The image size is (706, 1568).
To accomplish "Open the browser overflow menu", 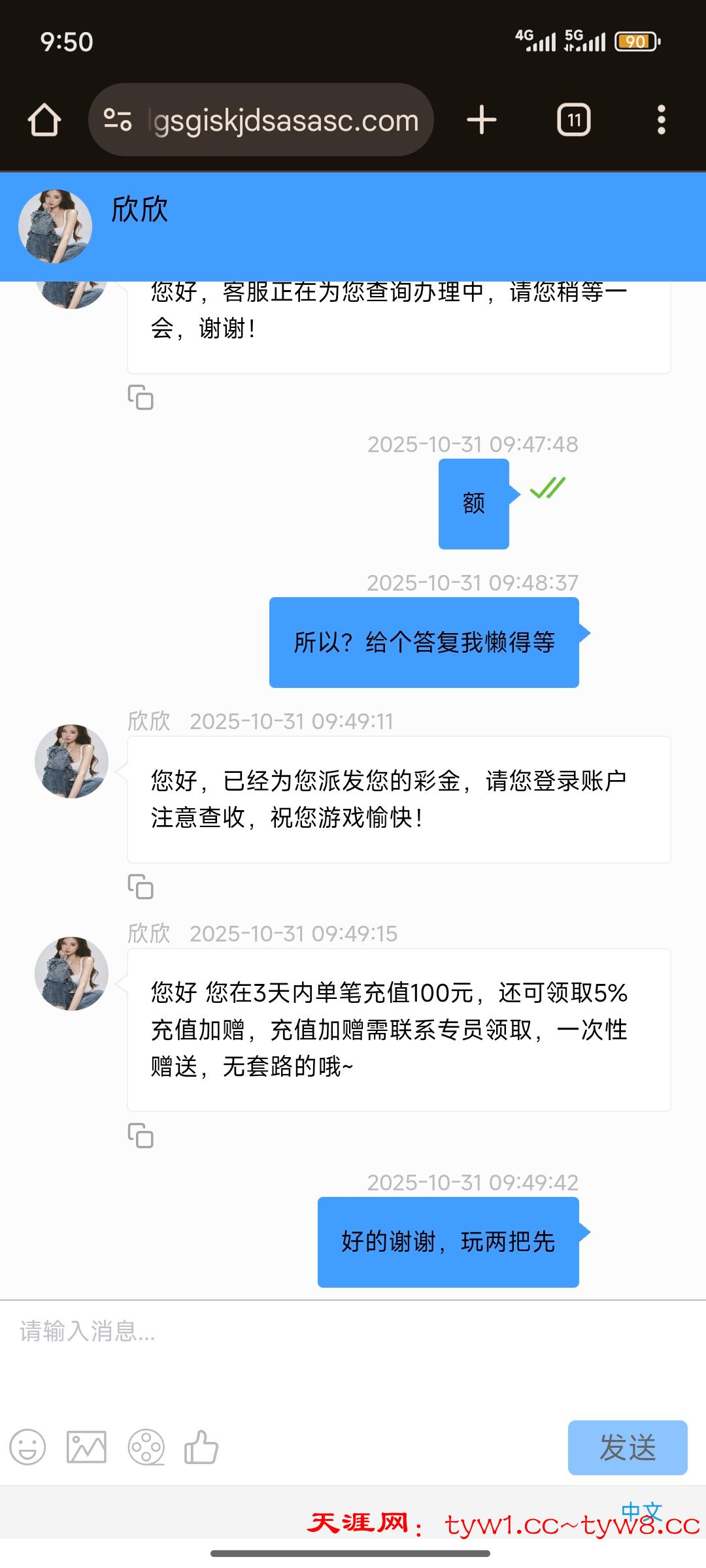I will [x=661, y=120].
